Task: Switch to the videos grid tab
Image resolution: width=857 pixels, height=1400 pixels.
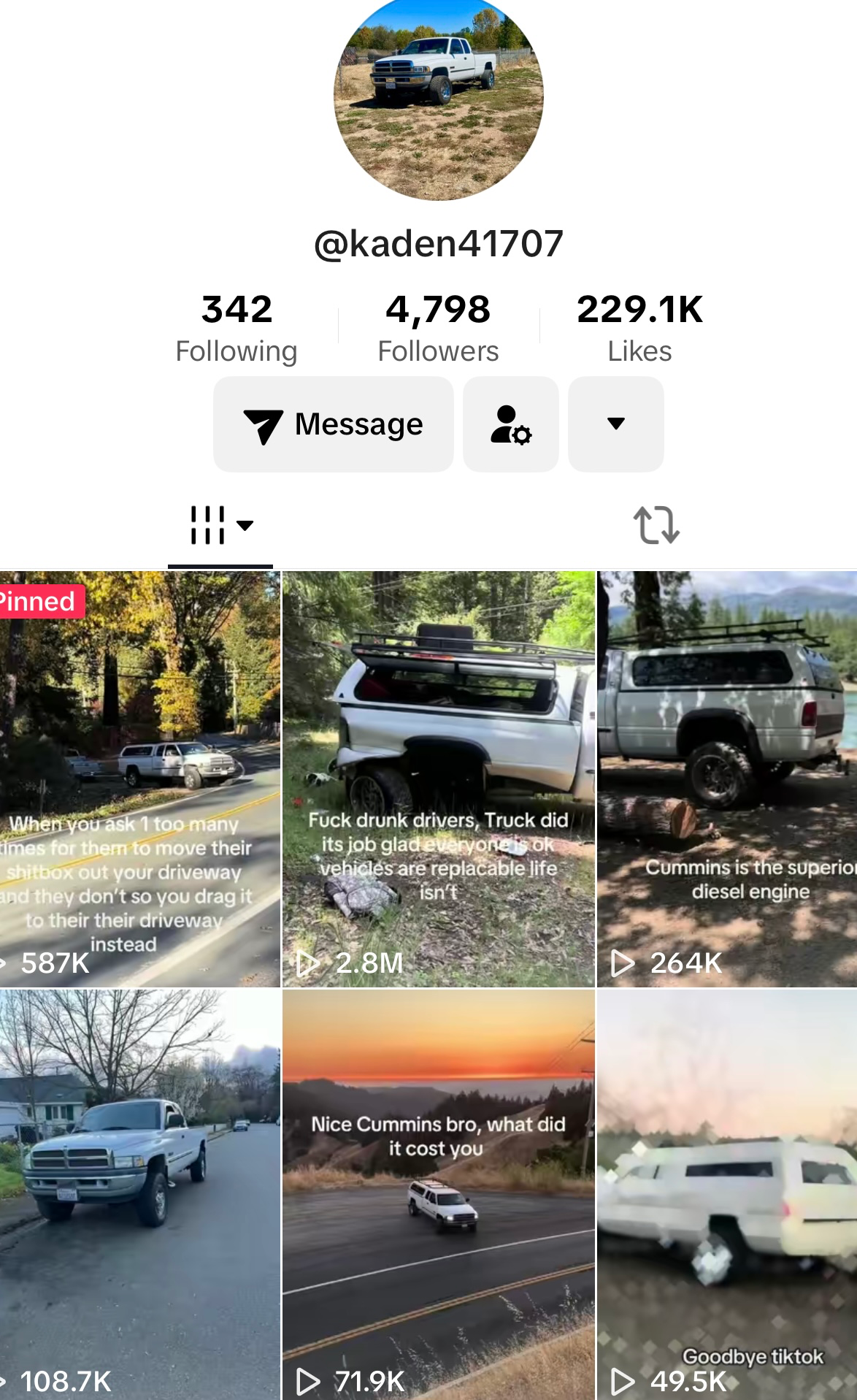Action: coord(220,525)
